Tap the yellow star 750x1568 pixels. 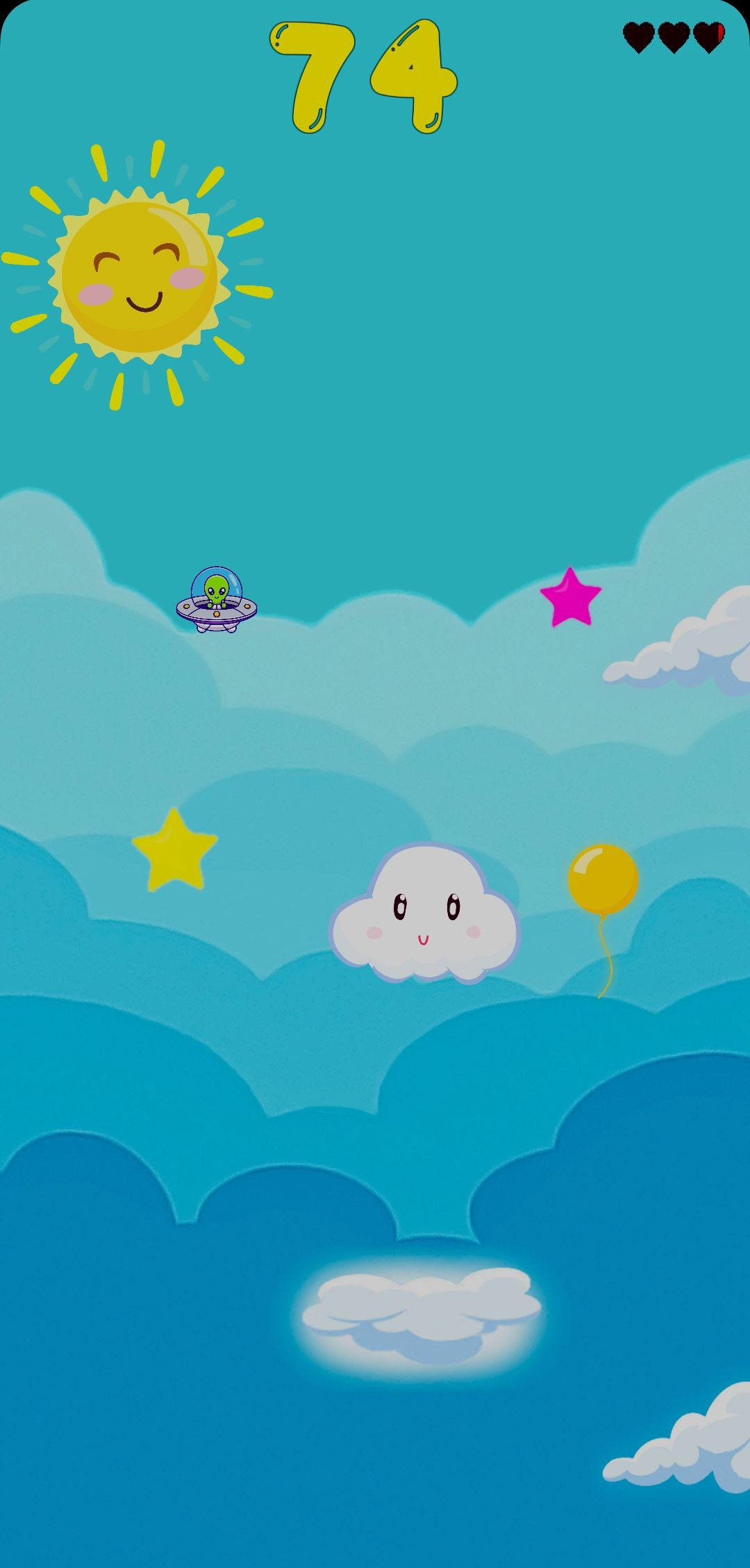click(x=174, y=852)
